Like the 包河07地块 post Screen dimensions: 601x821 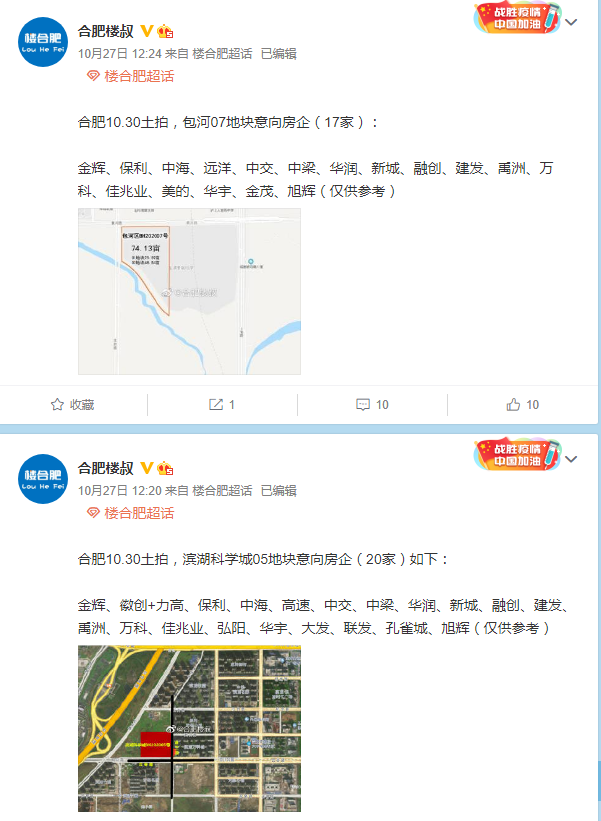pyautogui.click(x=522, y=405)
